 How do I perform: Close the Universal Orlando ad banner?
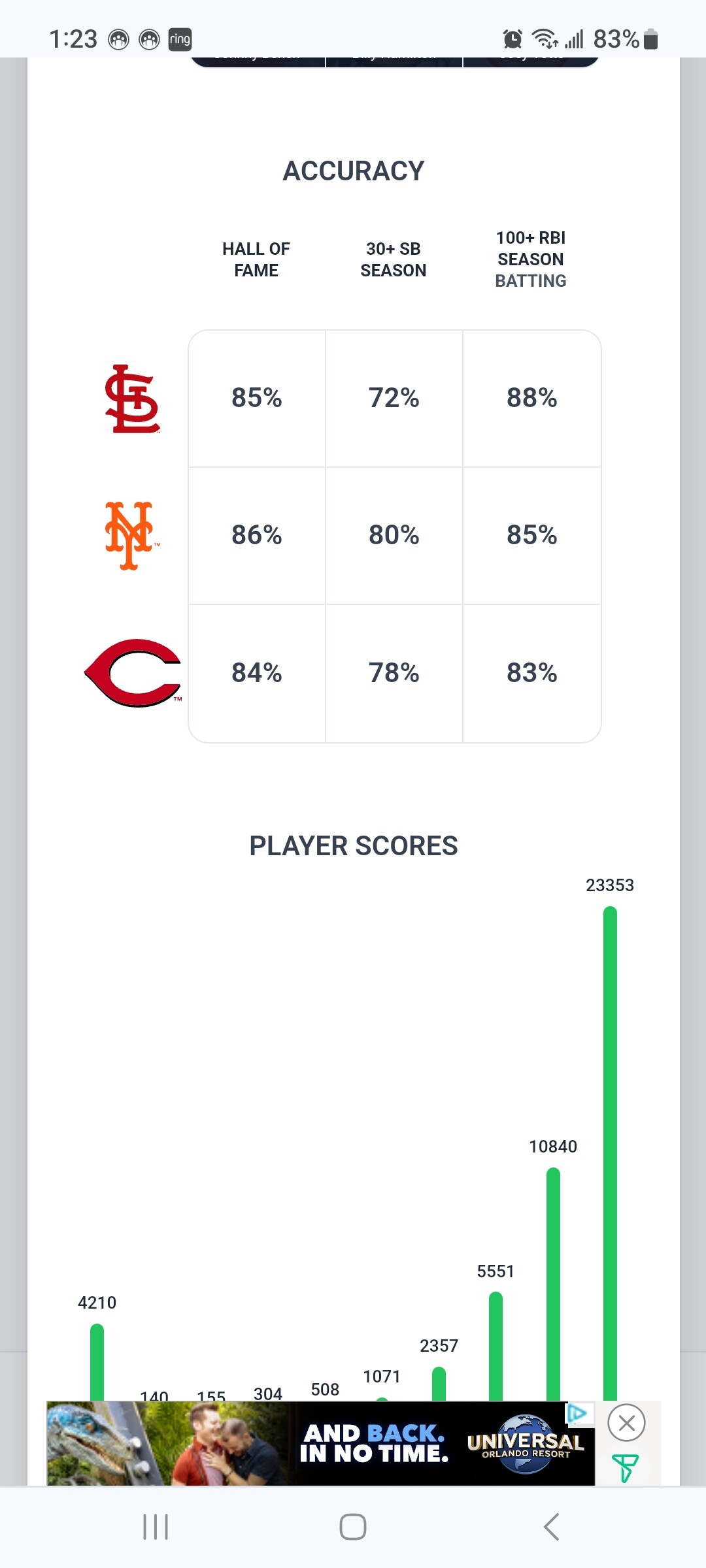click(626, 1422)
